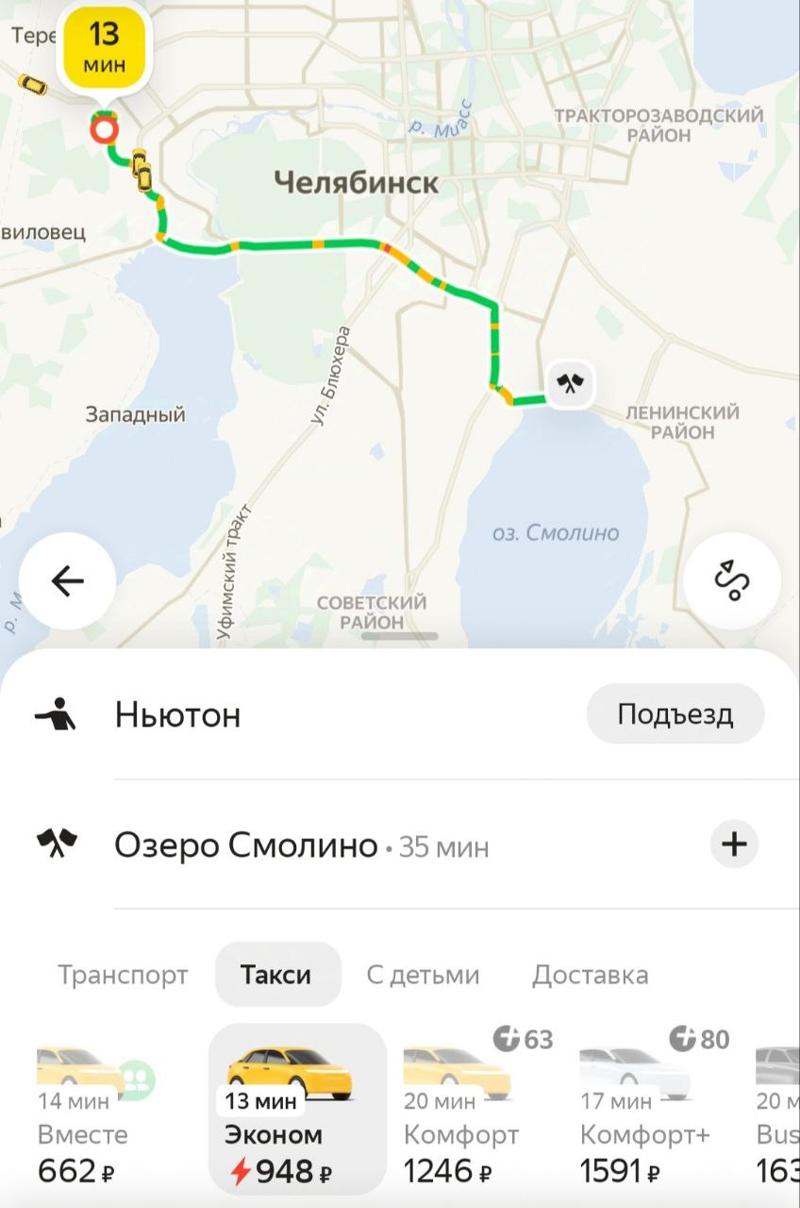
Task: Add a stop with the plus button
Action: point(734,845)
